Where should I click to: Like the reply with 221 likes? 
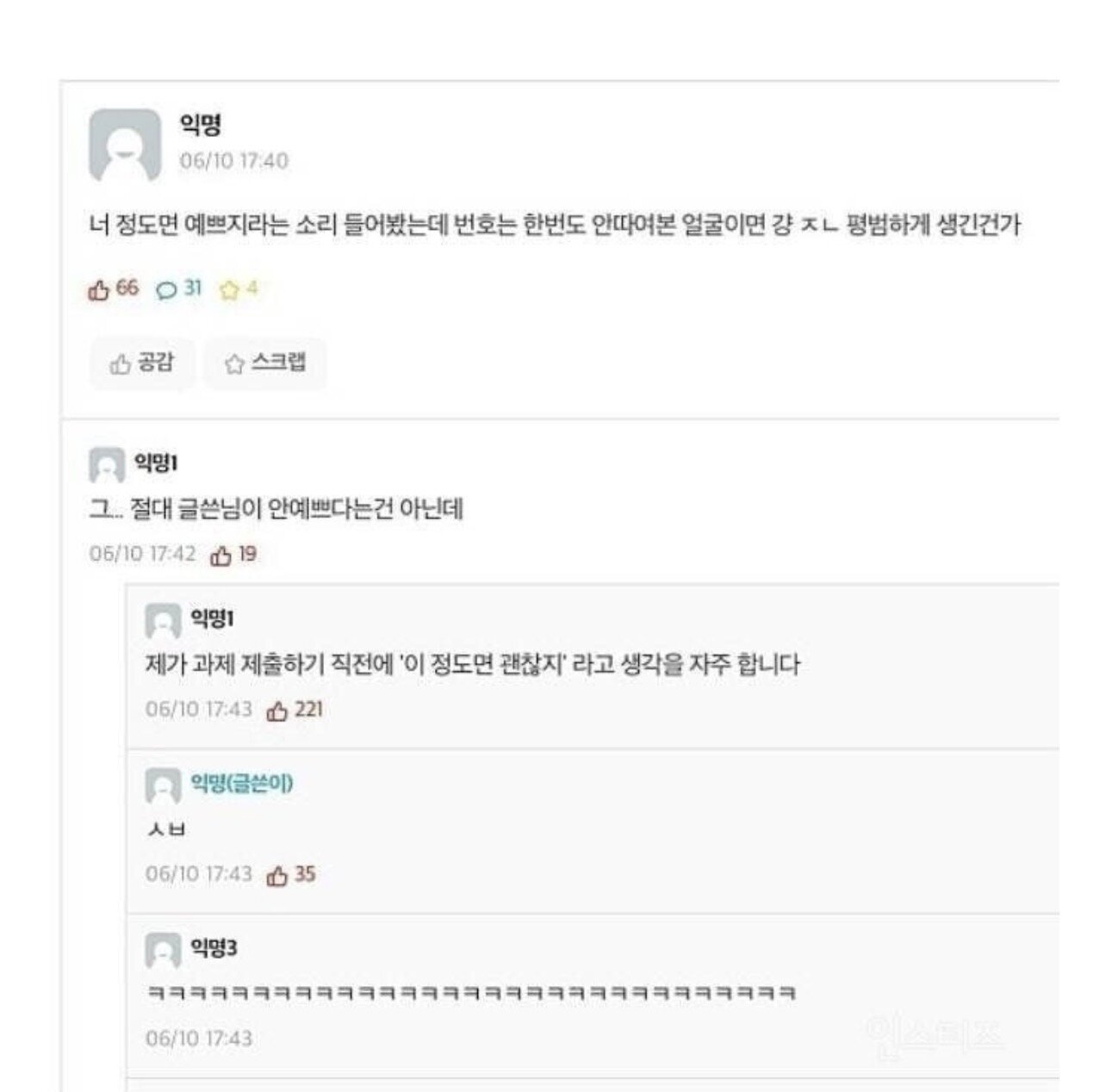pyautogui.click(x=277, y=711)
